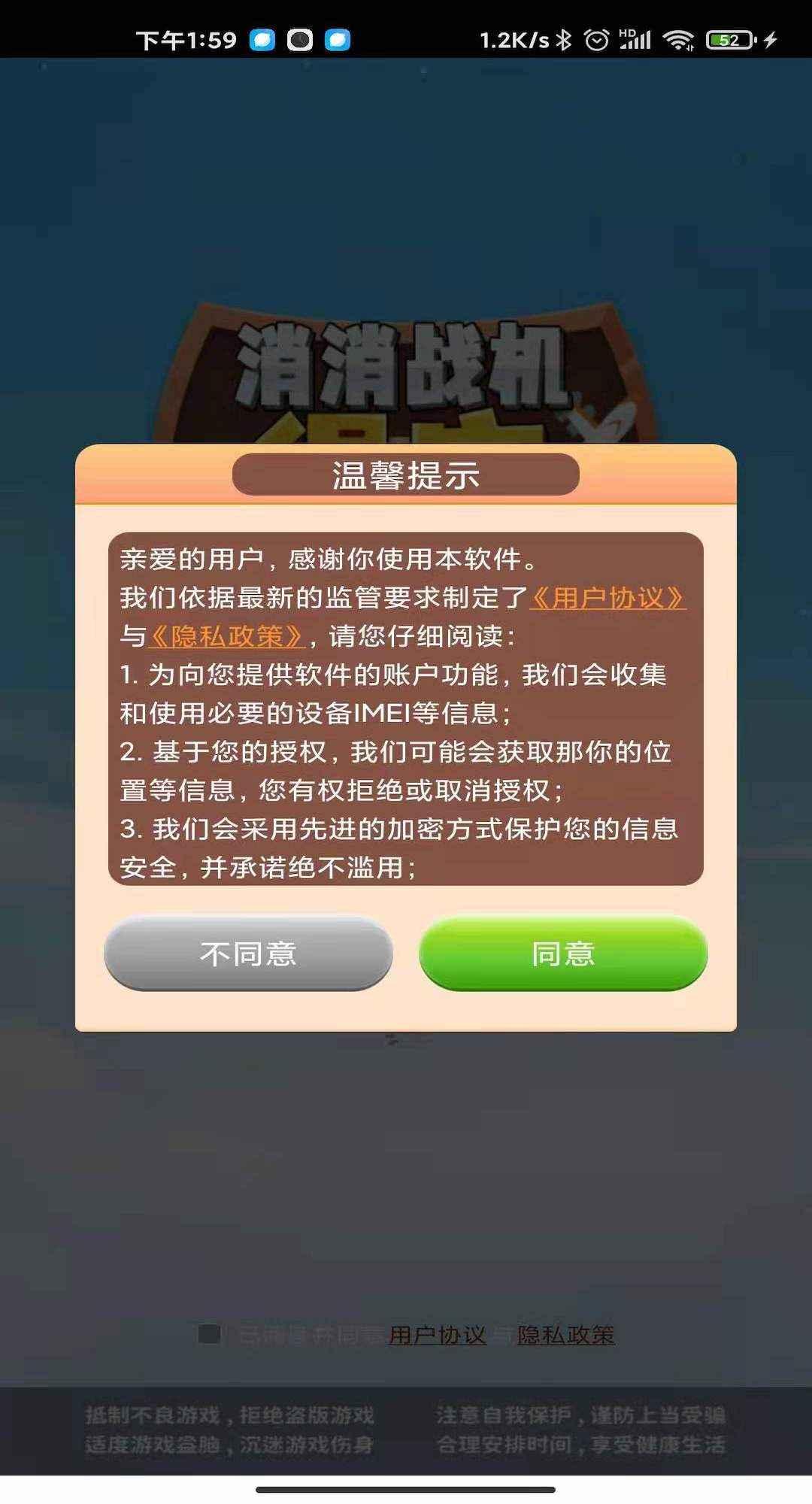This screenshot has width=812, height=1504.
Task: Tap the 不同意 gray button
Action: (248, 954)
